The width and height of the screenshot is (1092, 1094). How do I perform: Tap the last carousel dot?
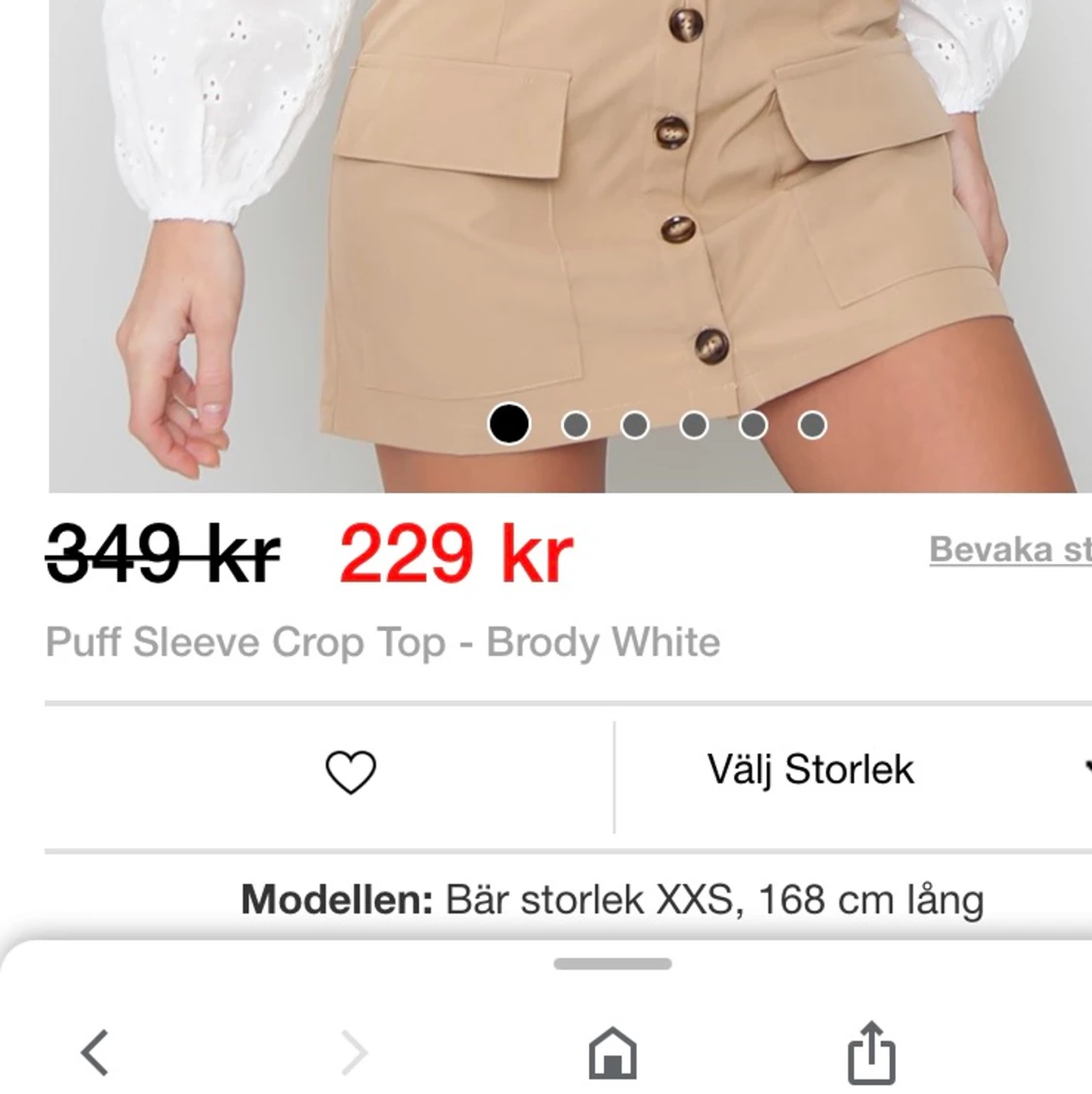811,423
